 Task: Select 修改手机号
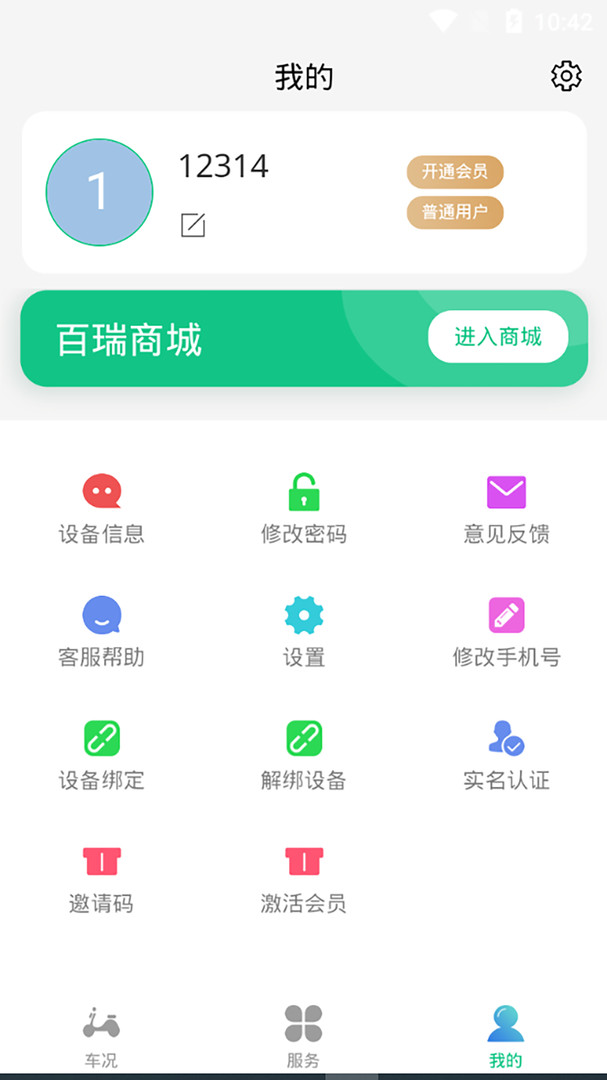pos(506,632)
